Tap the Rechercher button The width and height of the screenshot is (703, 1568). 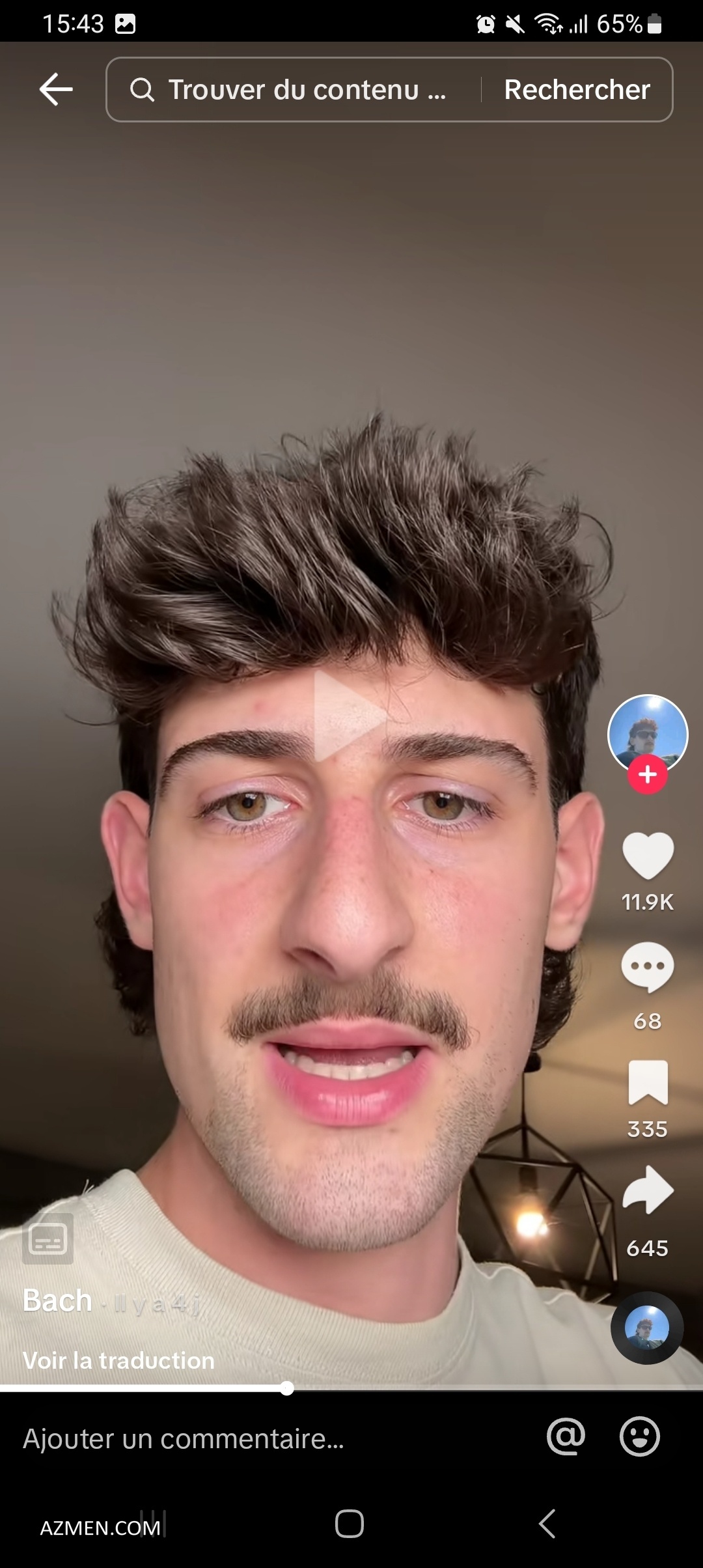coord(577,90)
